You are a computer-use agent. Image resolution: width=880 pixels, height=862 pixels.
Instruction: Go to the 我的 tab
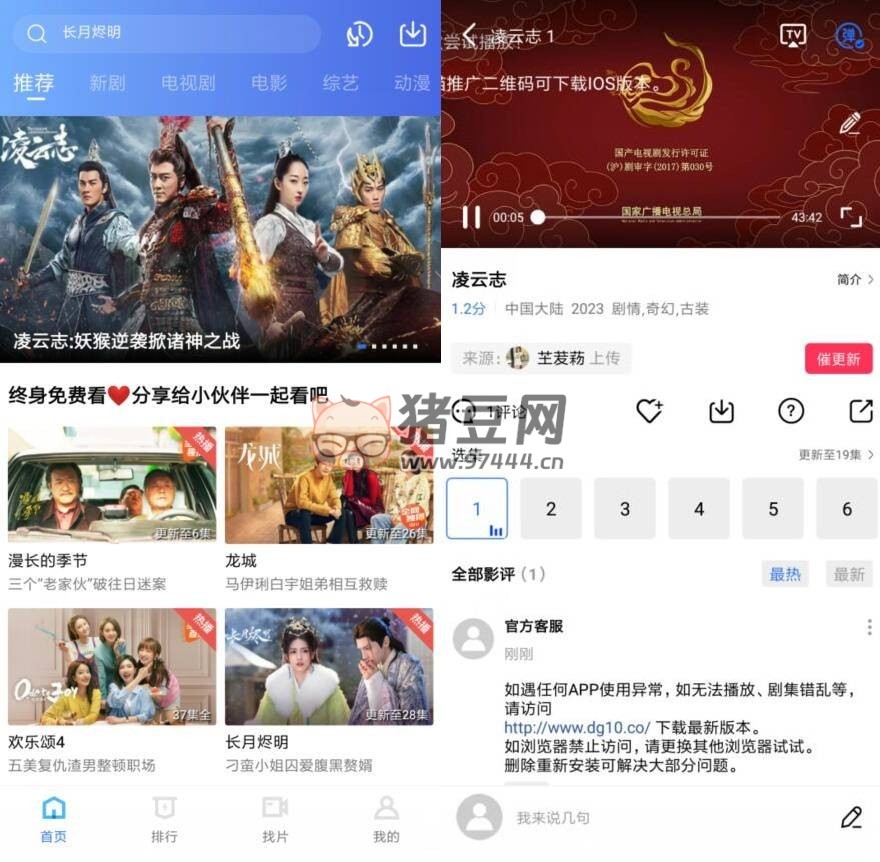pyautogui.click(x=385, y=819)
